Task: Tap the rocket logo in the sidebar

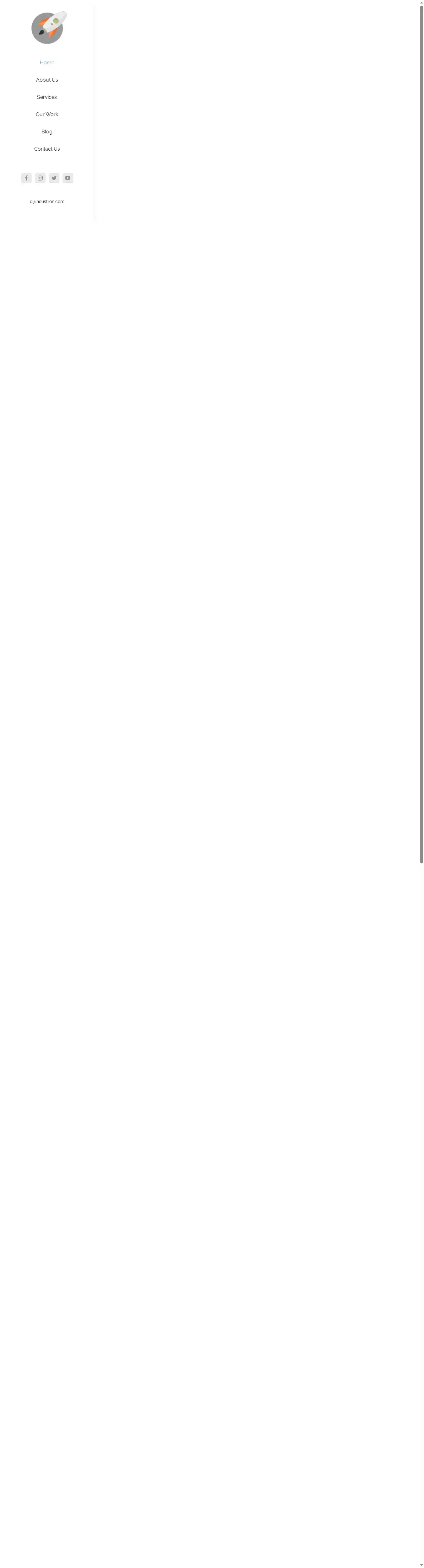Action: pos(48,28)
